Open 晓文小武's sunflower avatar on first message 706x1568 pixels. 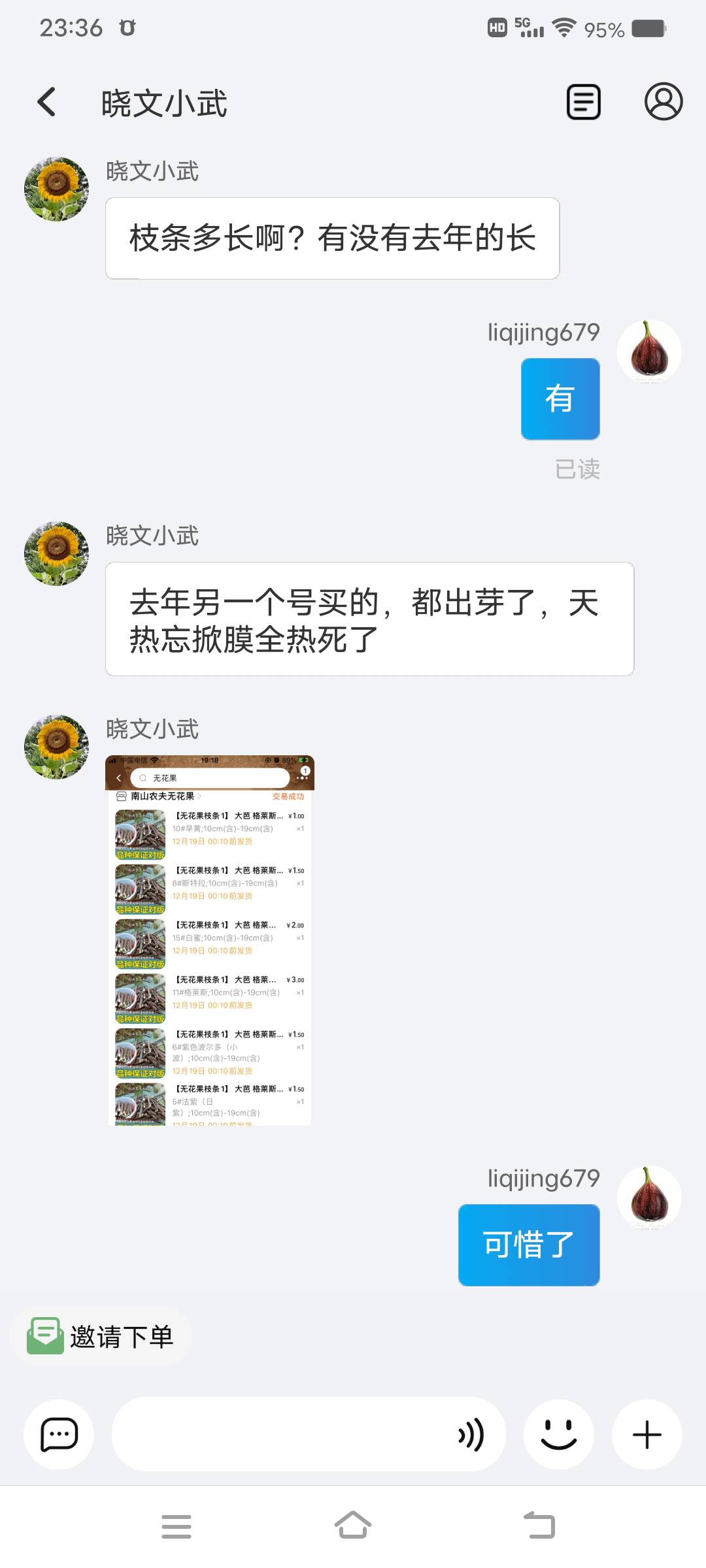[x=57, y=189]
